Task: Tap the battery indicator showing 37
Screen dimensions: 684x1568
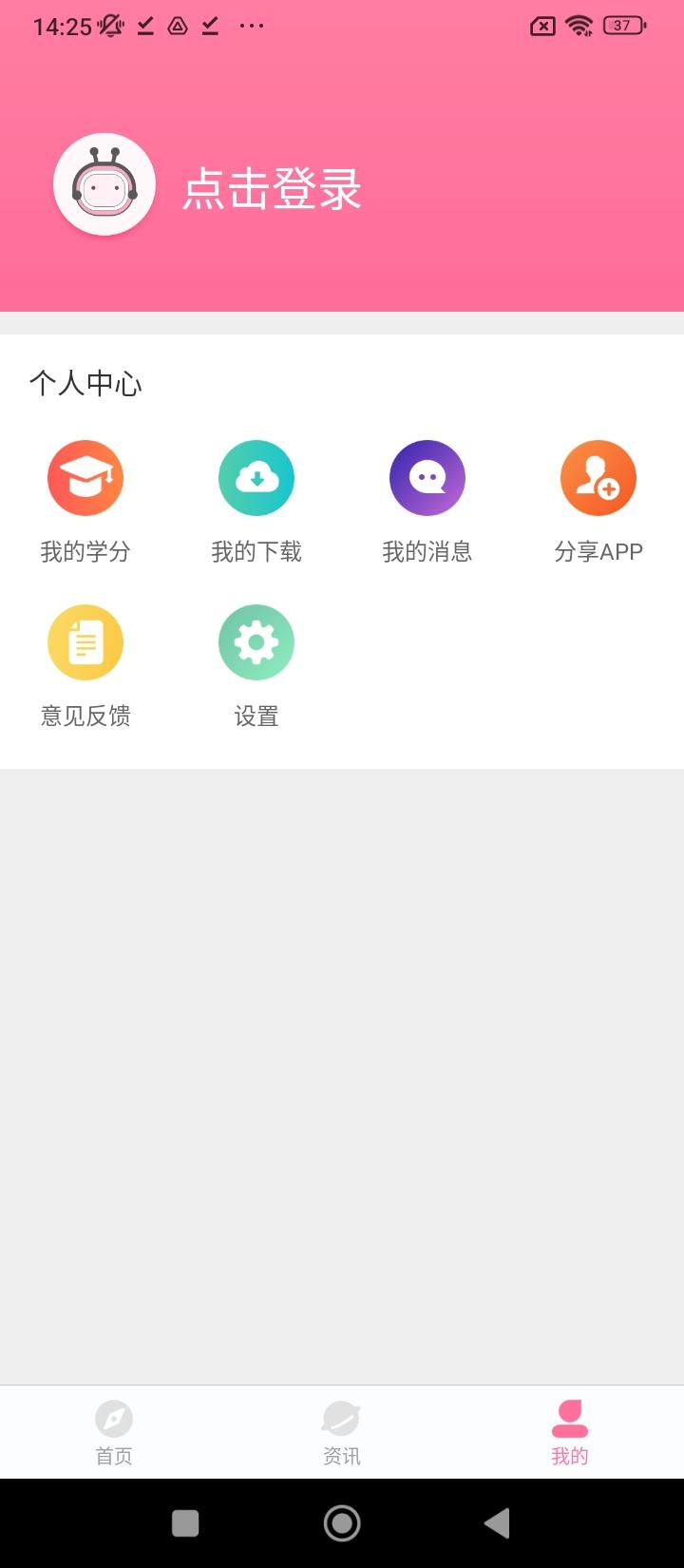Action: [622, 26]
